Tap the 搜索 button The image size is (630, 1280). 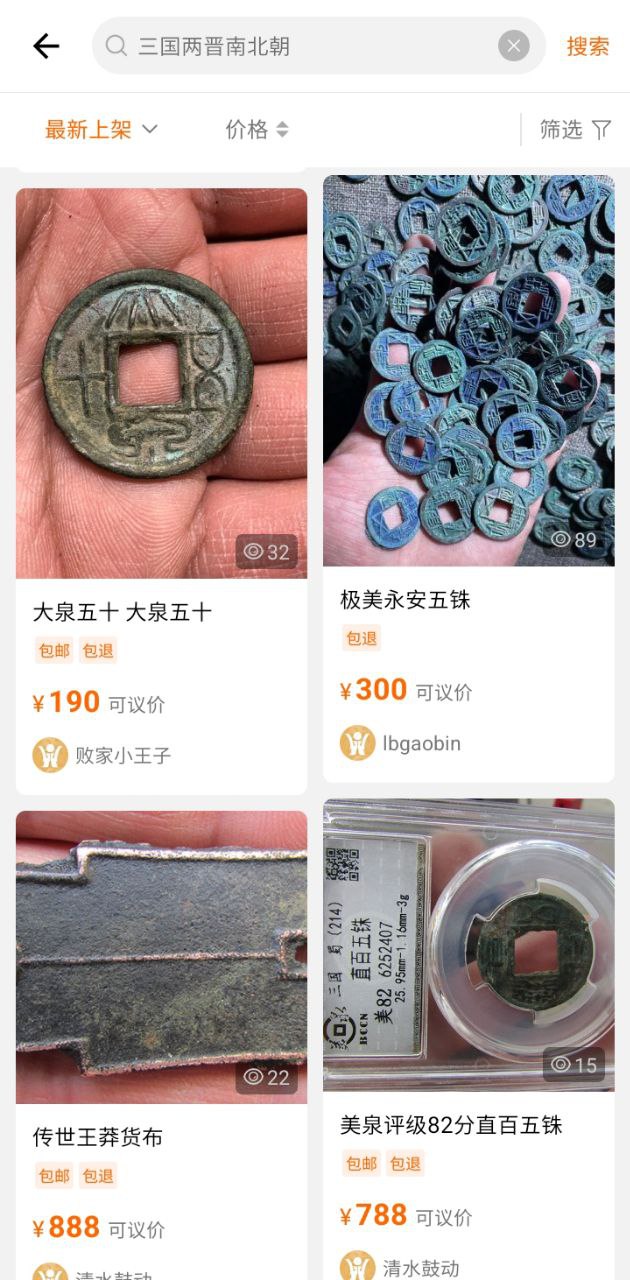(587, 46)
